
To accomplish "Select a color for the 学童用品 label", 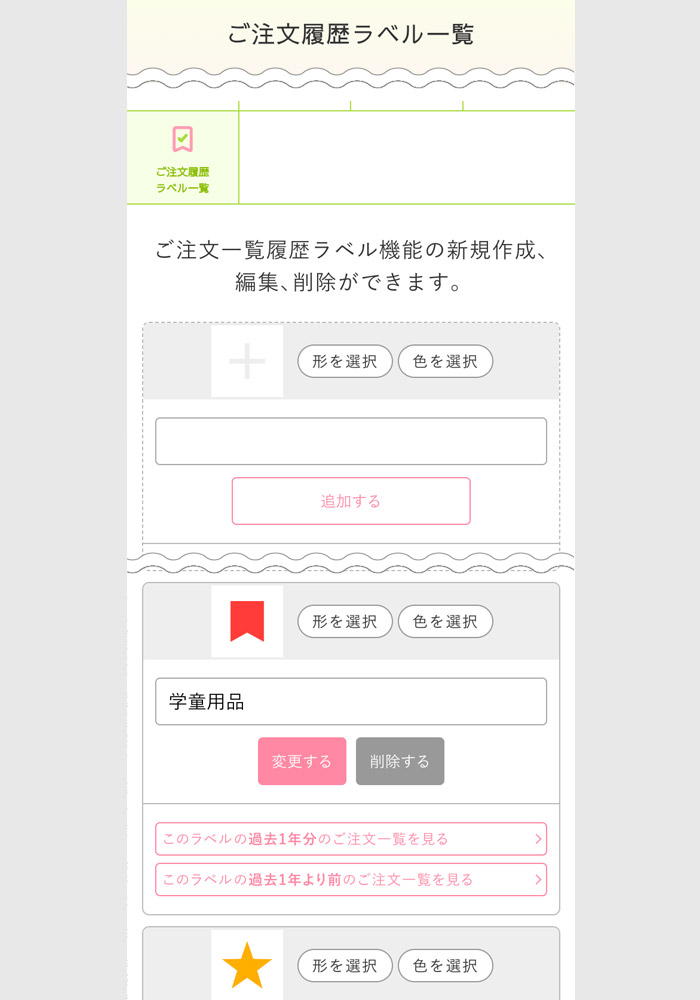I will click(445, 621).
